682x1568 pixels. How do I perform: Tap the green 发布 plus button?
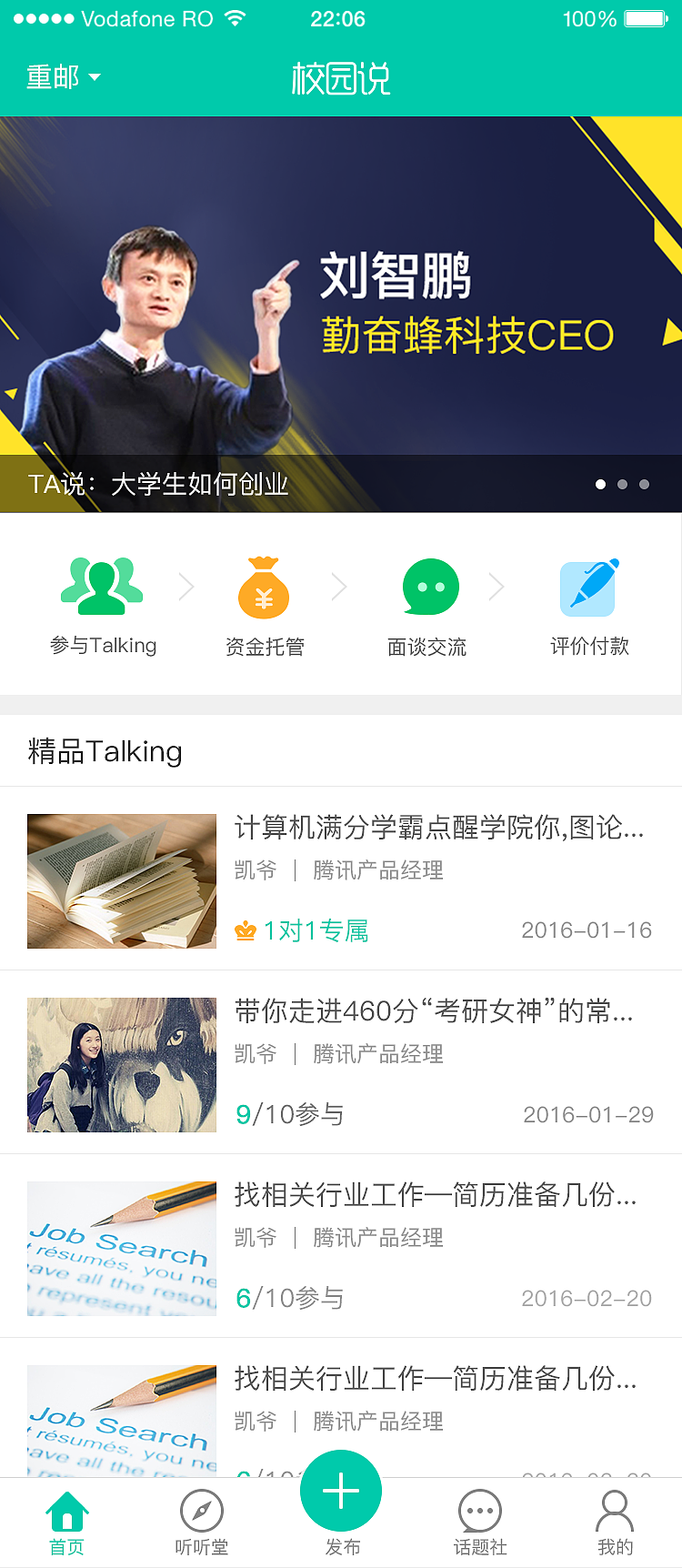[341, 1490]
